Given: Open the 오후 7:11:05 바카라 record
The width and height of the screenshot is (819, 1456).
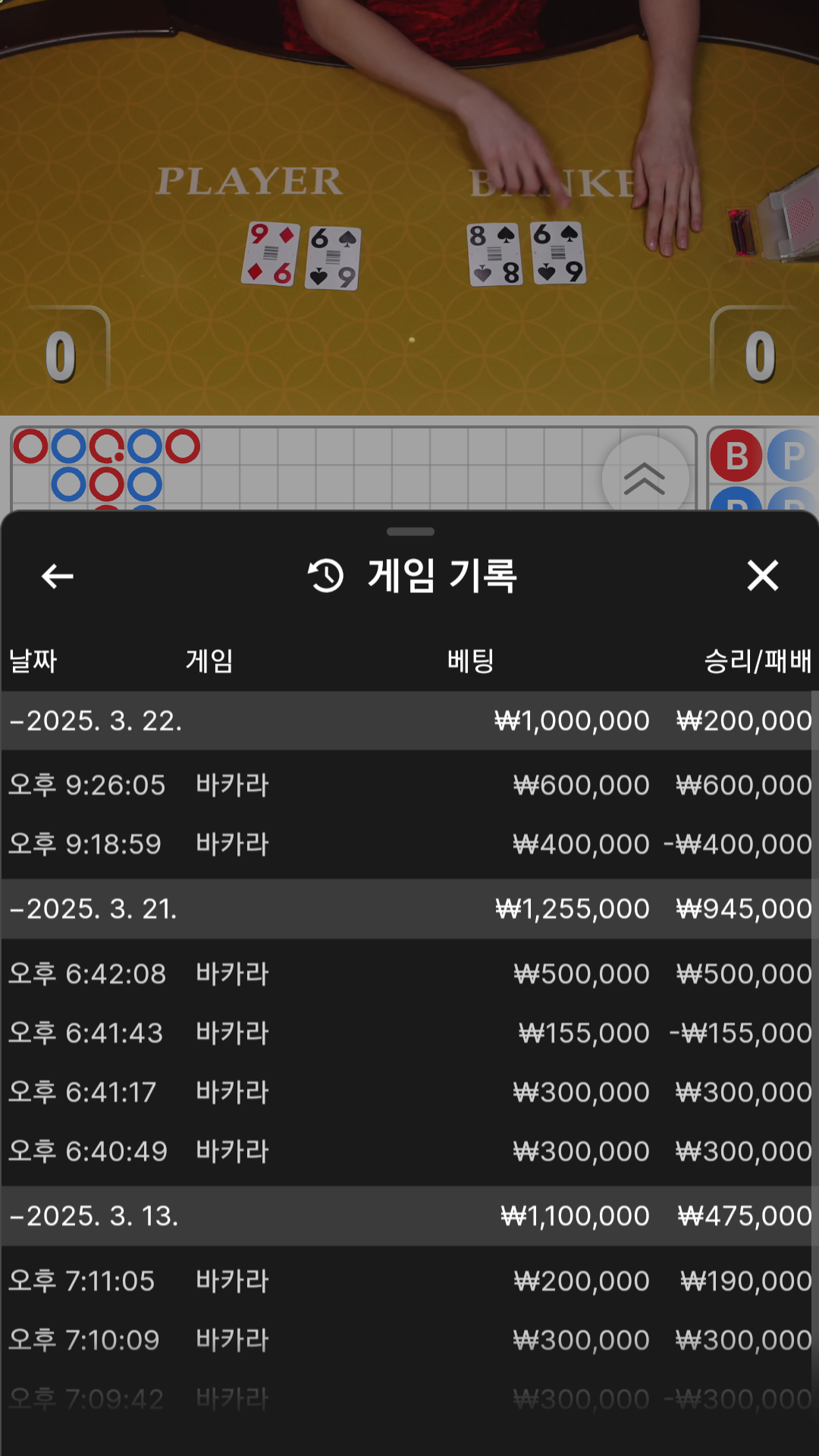Looking at the screenshot, I should tap(409, 1281).
